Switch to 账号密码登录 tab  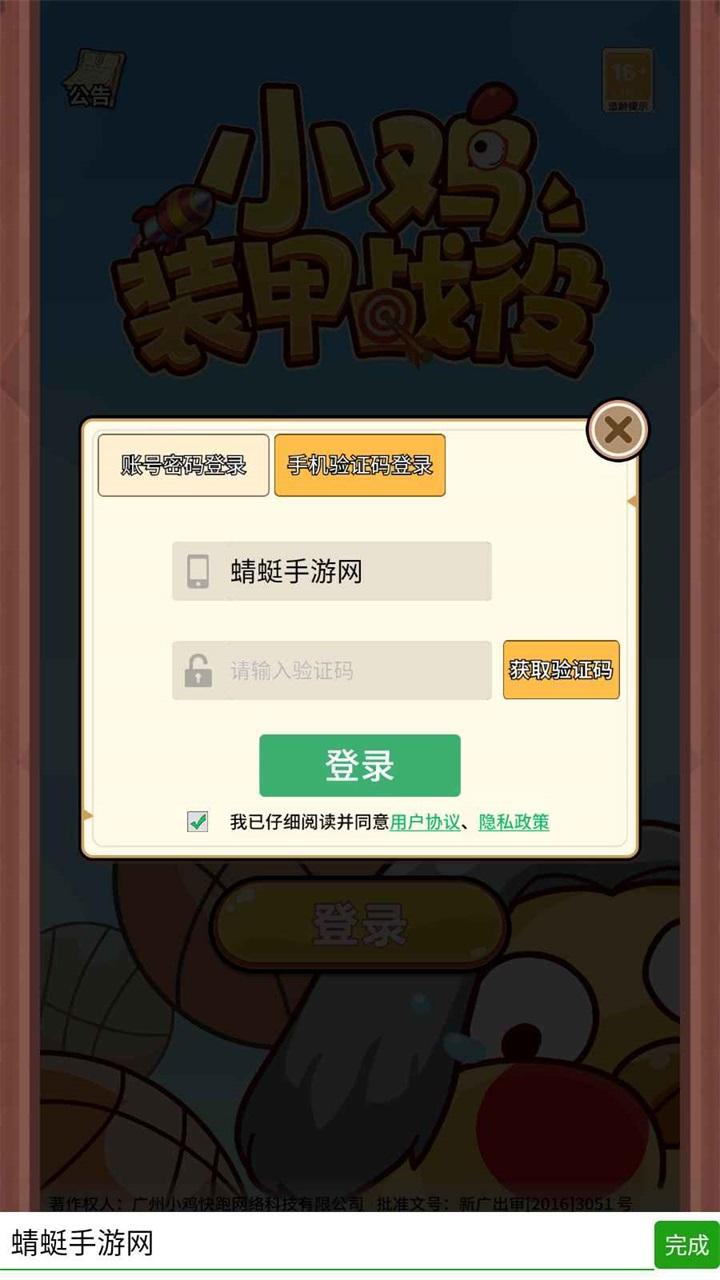click(x=183, y=465)
